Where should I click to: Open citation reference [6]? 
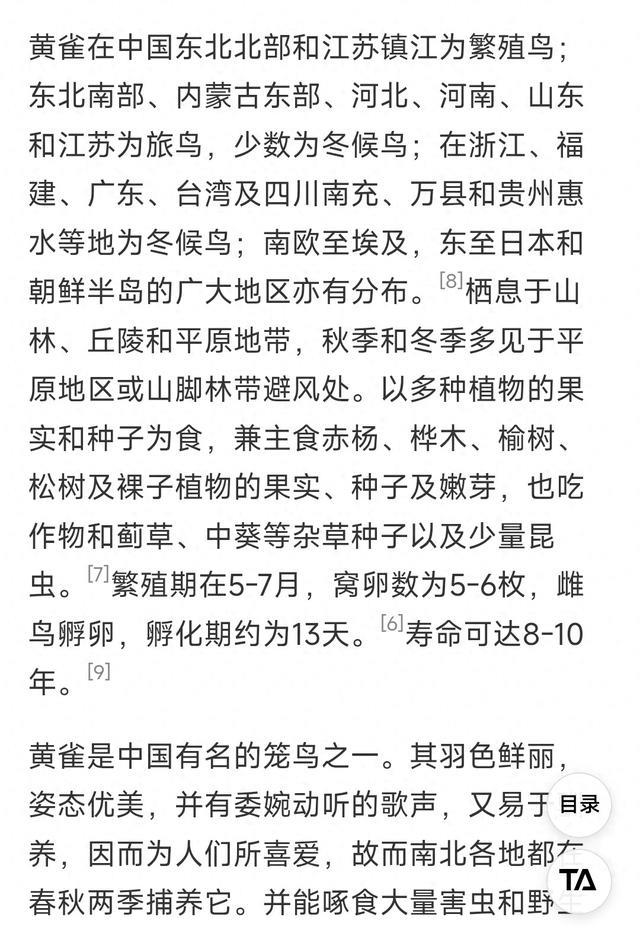(391, 623)
